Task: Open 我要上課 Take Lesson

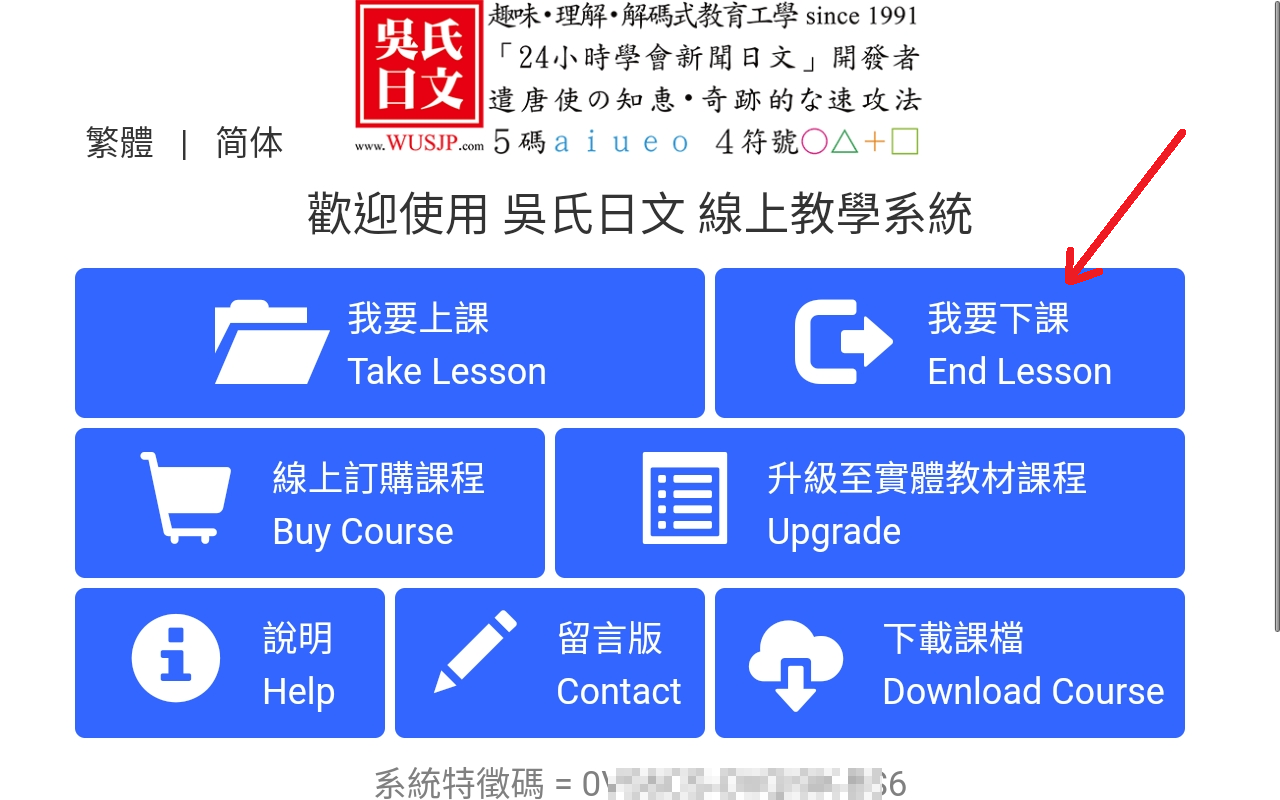Action: [x=390, y=343]
